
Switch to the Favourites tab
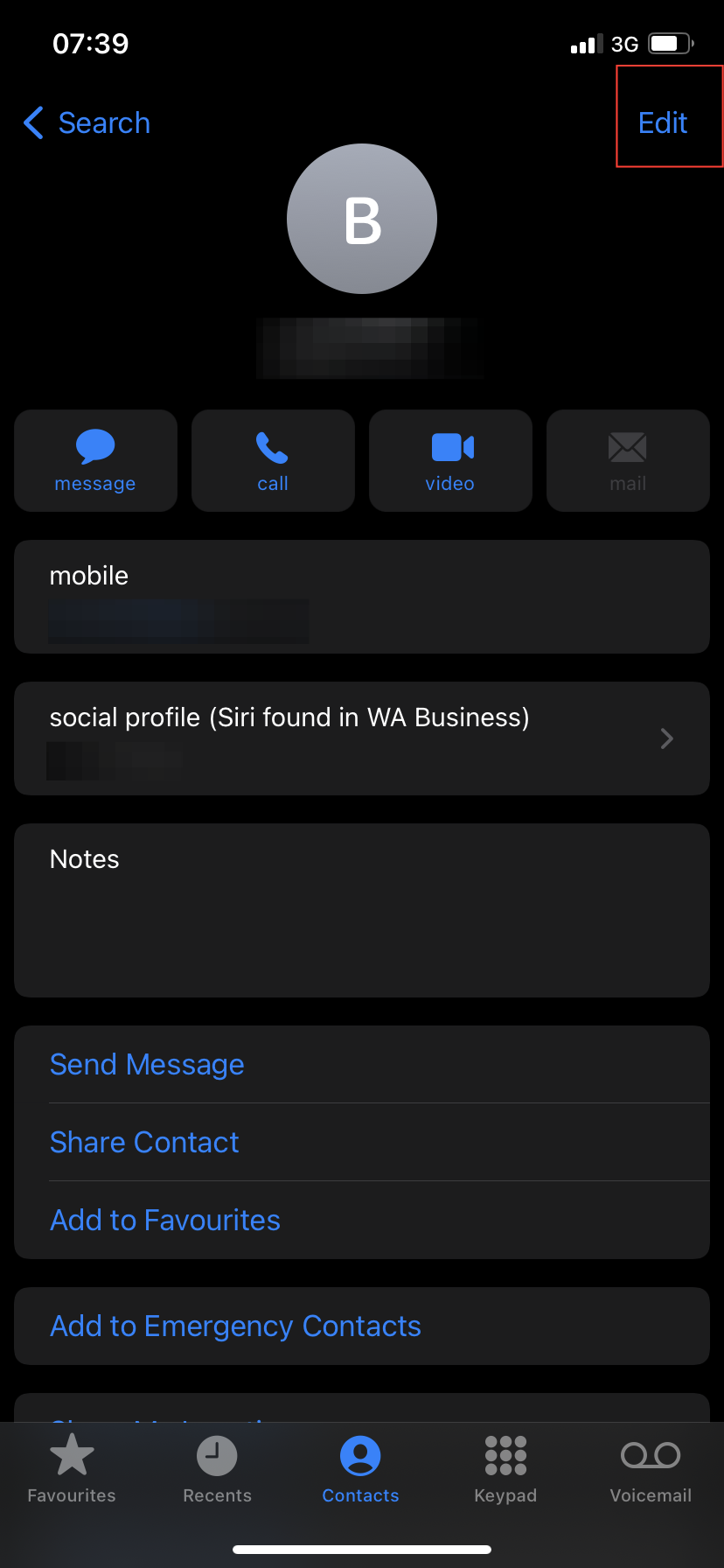tap(72, 1470)
